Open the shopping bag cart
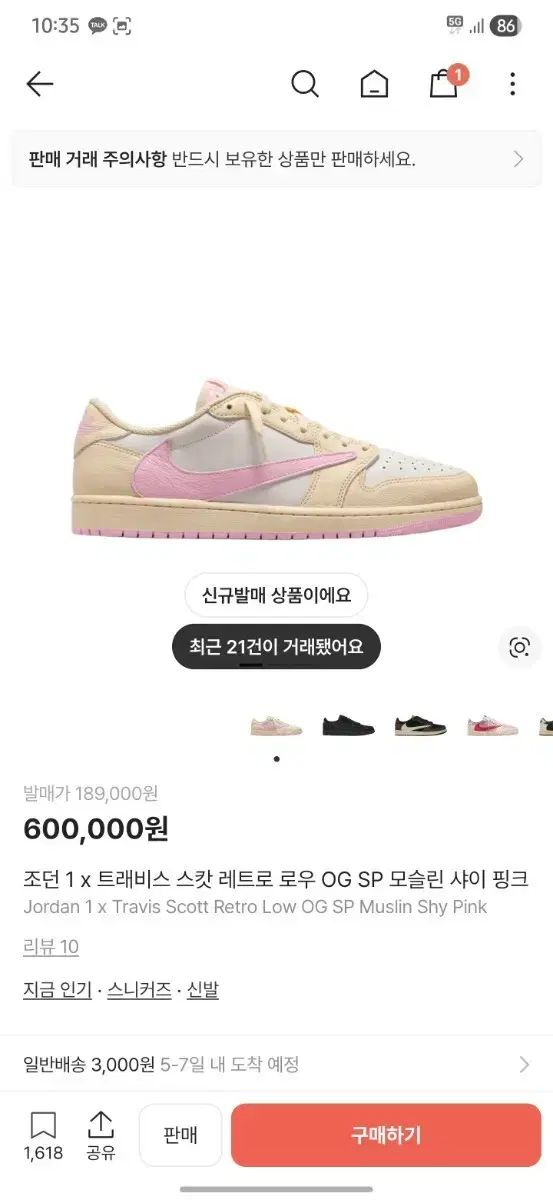The height and width of the screenshot is (1200, 553). coord(445,82)
